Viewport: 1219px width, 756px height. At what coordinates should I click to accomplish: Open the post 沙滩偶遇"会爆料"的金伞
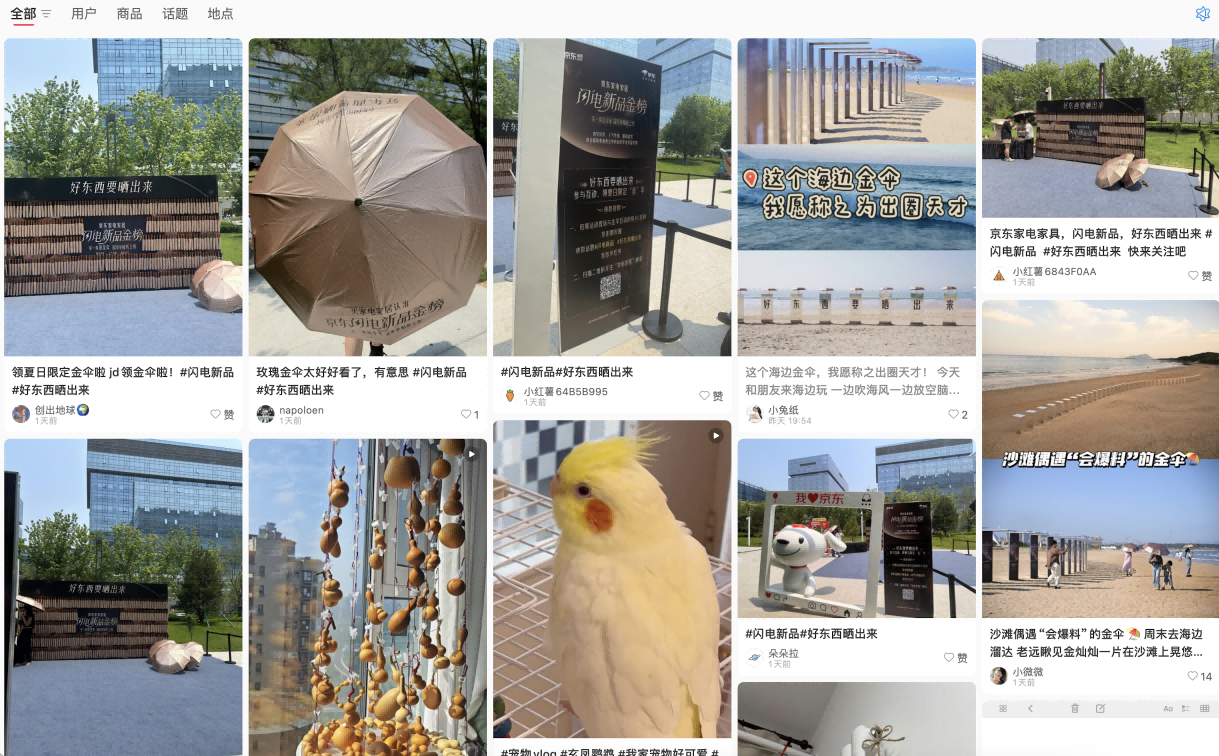(x=1100, y=459)
